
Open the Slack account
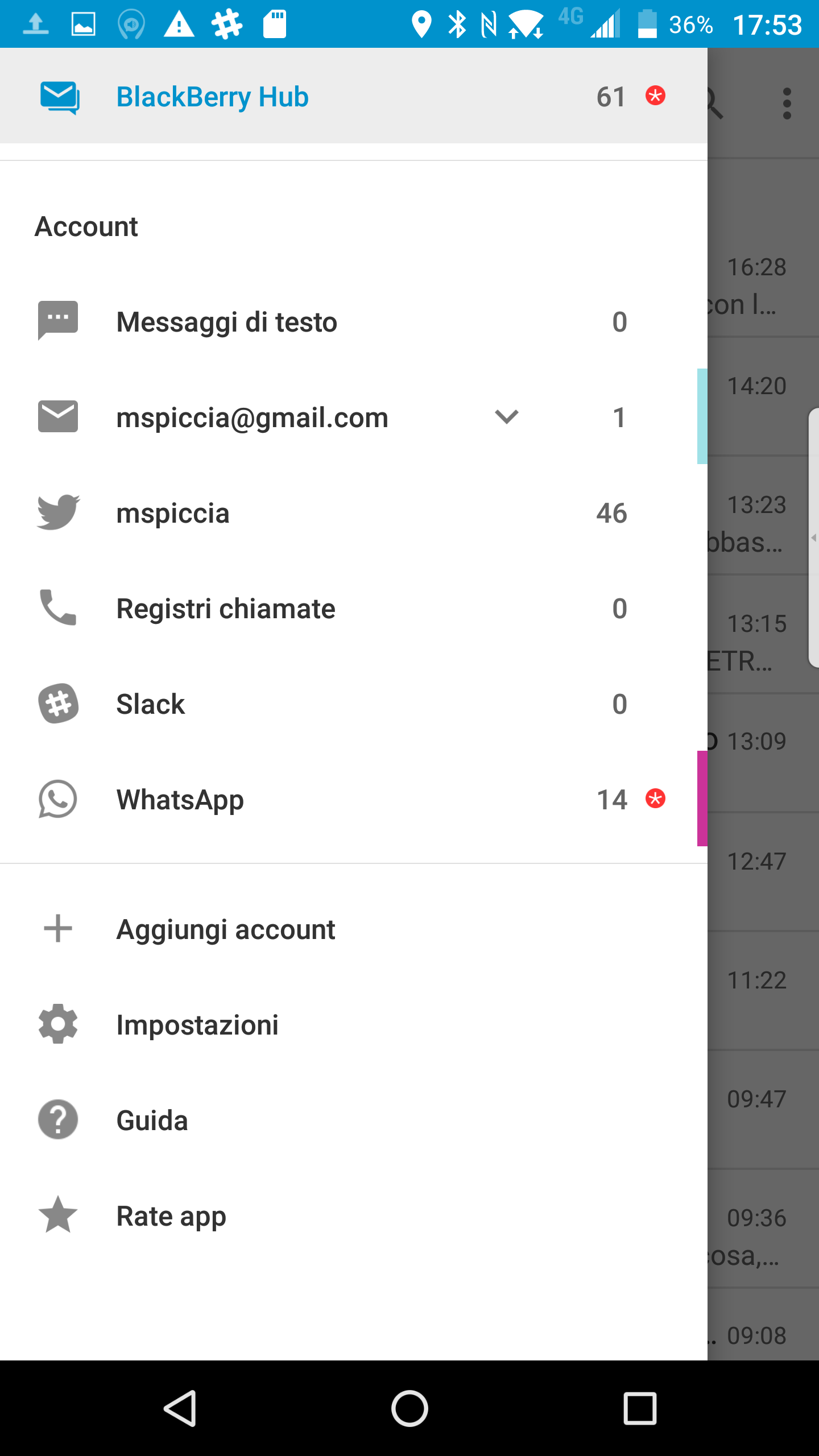pos(354,704)
